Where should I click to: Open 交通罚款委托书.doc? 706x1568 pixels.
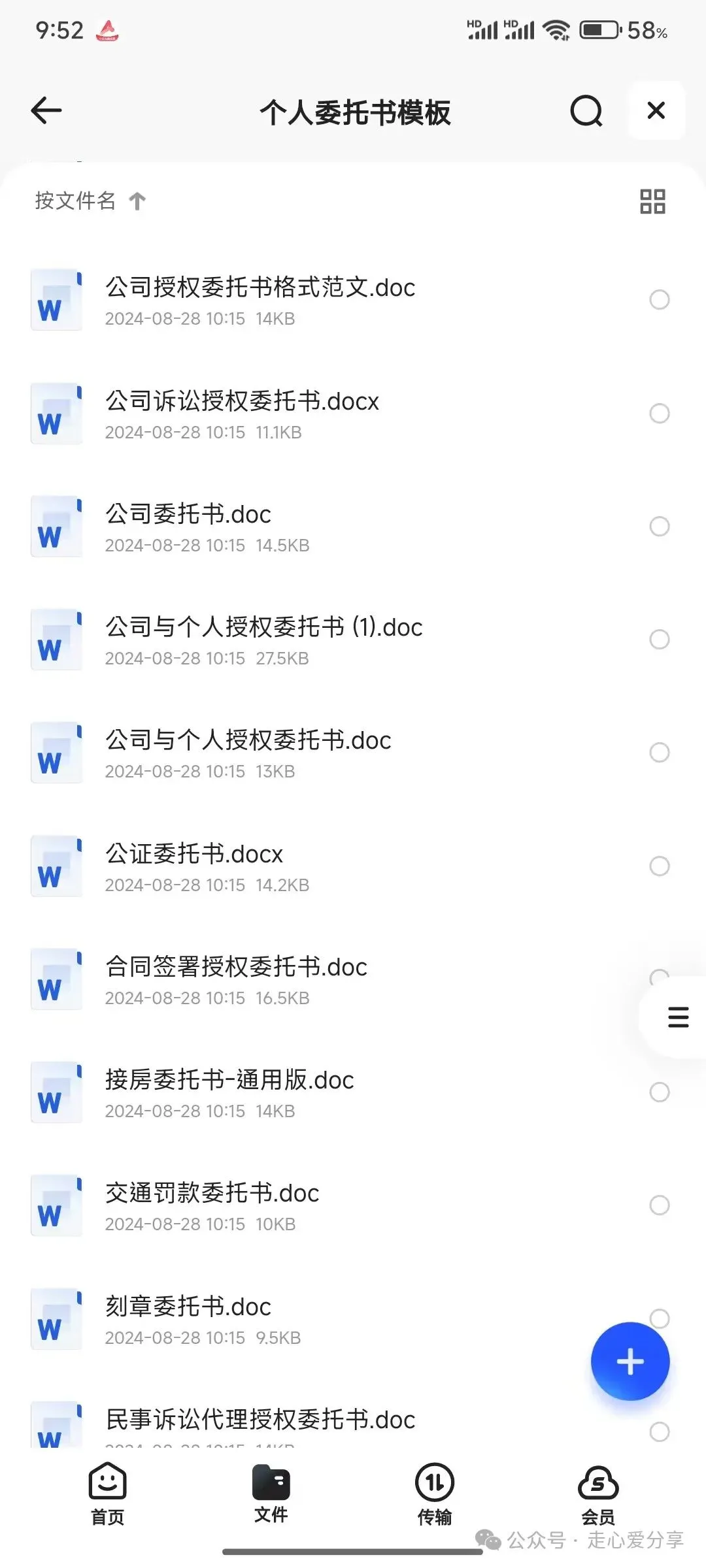coord(353,1205)
